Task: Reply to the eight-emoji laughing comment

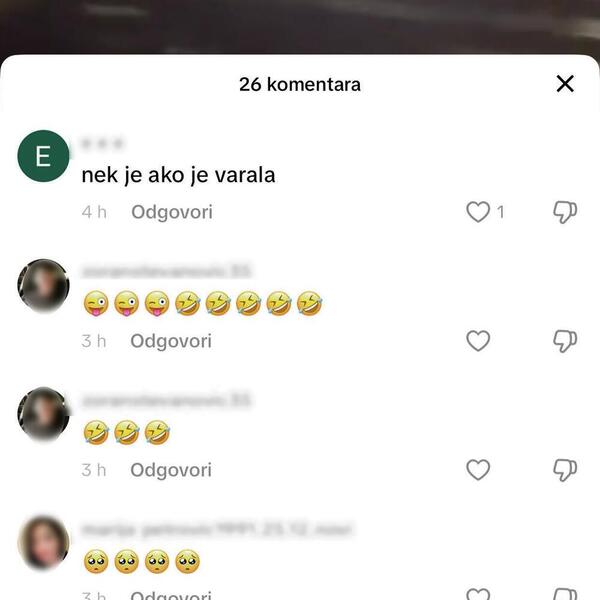Action: (171, 341)
